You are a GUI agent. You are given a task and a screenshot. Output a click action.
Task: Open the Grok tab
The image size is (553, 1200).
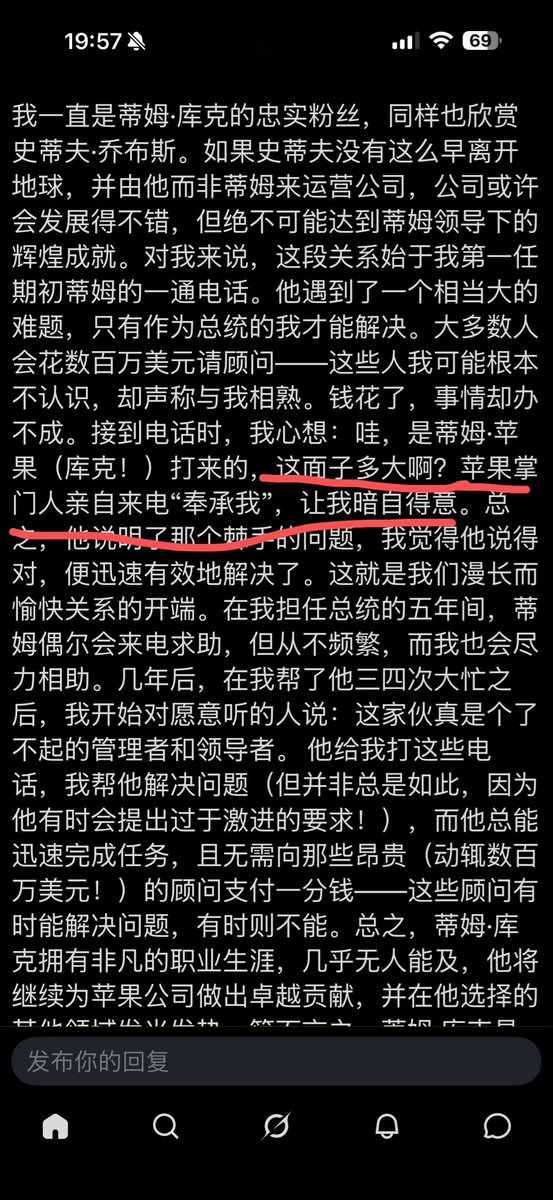(276, 1127)
